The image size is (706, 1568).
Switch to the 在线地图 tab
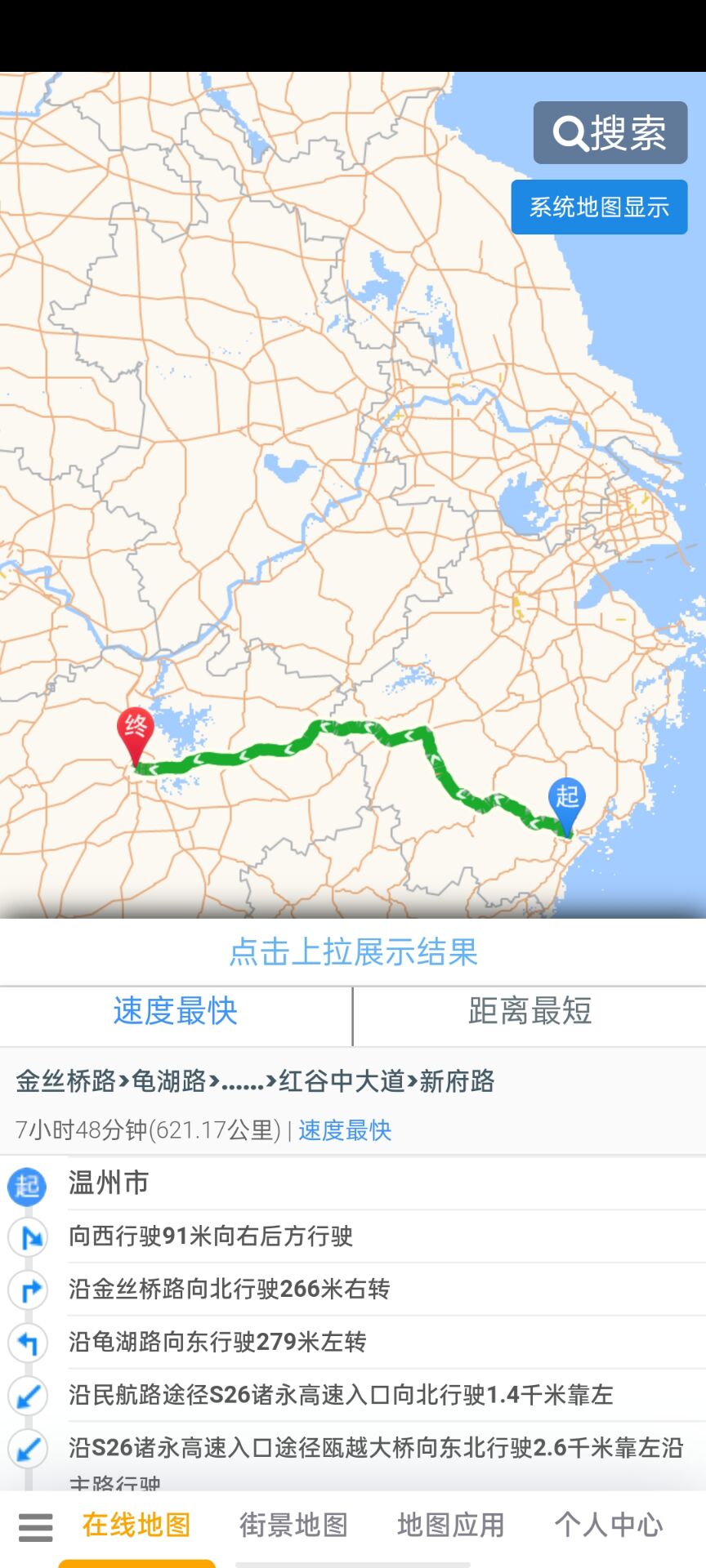pyautogui.click(x=136, y=1525)
